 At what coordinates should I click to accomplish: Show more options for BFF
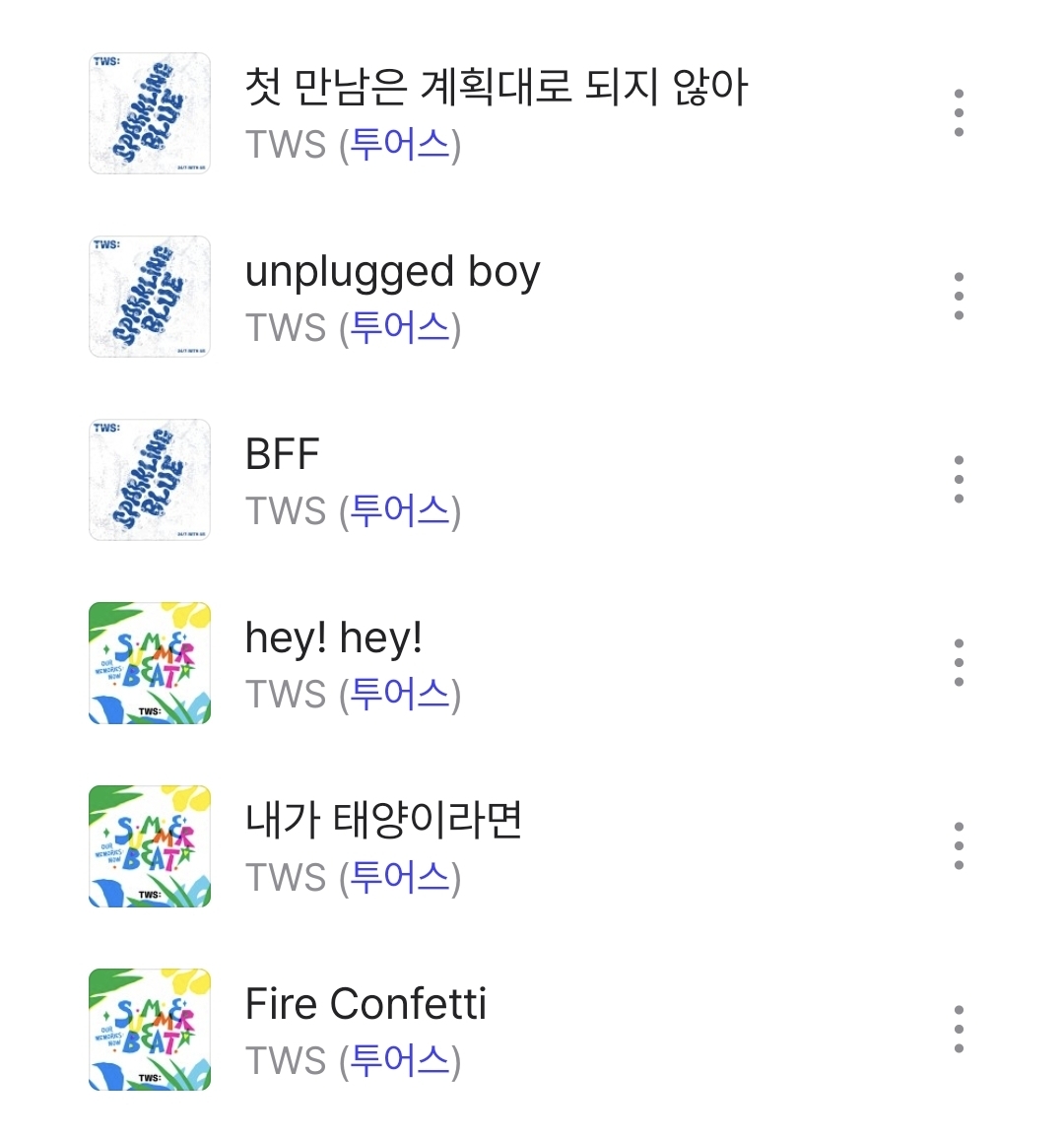(x=959, y=480)
